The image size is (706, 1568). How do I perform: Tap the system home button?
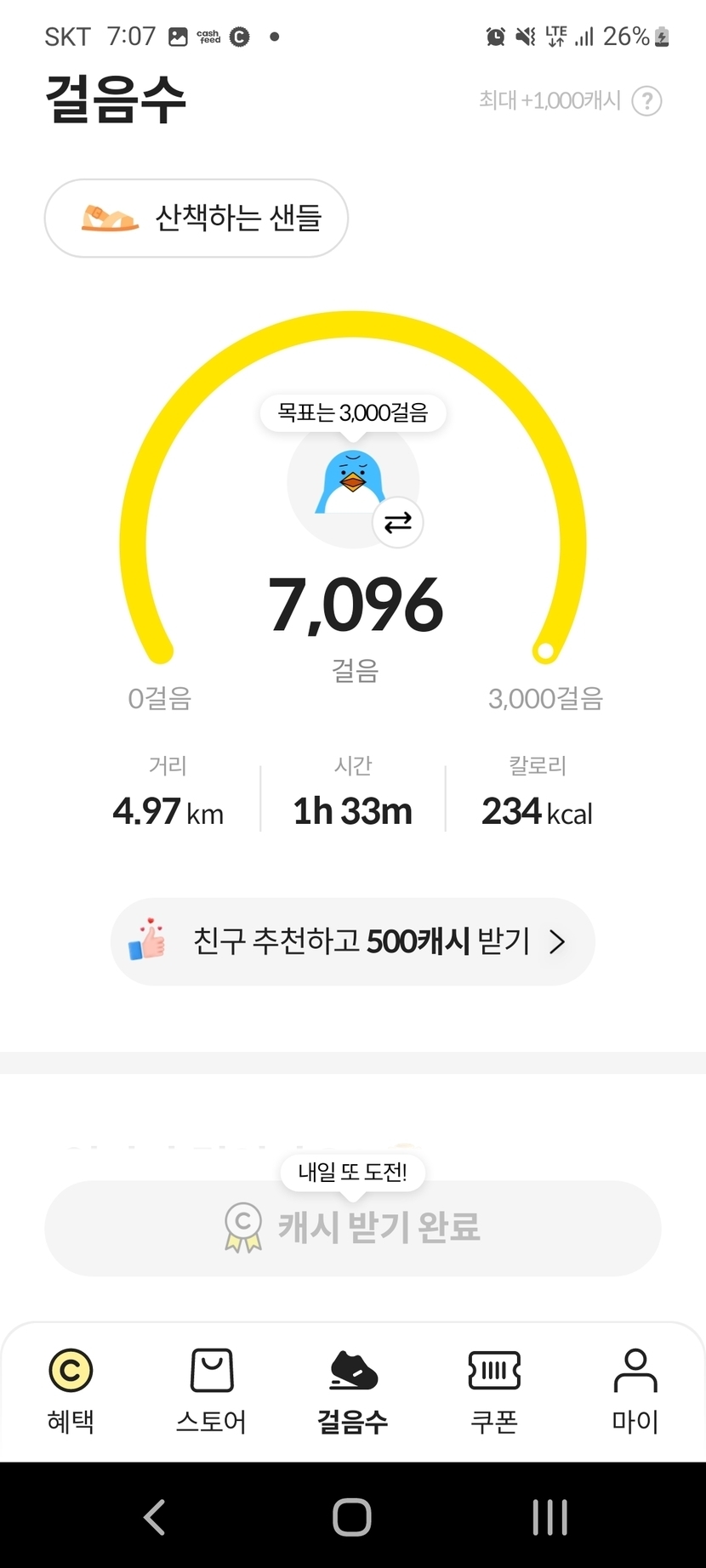(352, 1517)
